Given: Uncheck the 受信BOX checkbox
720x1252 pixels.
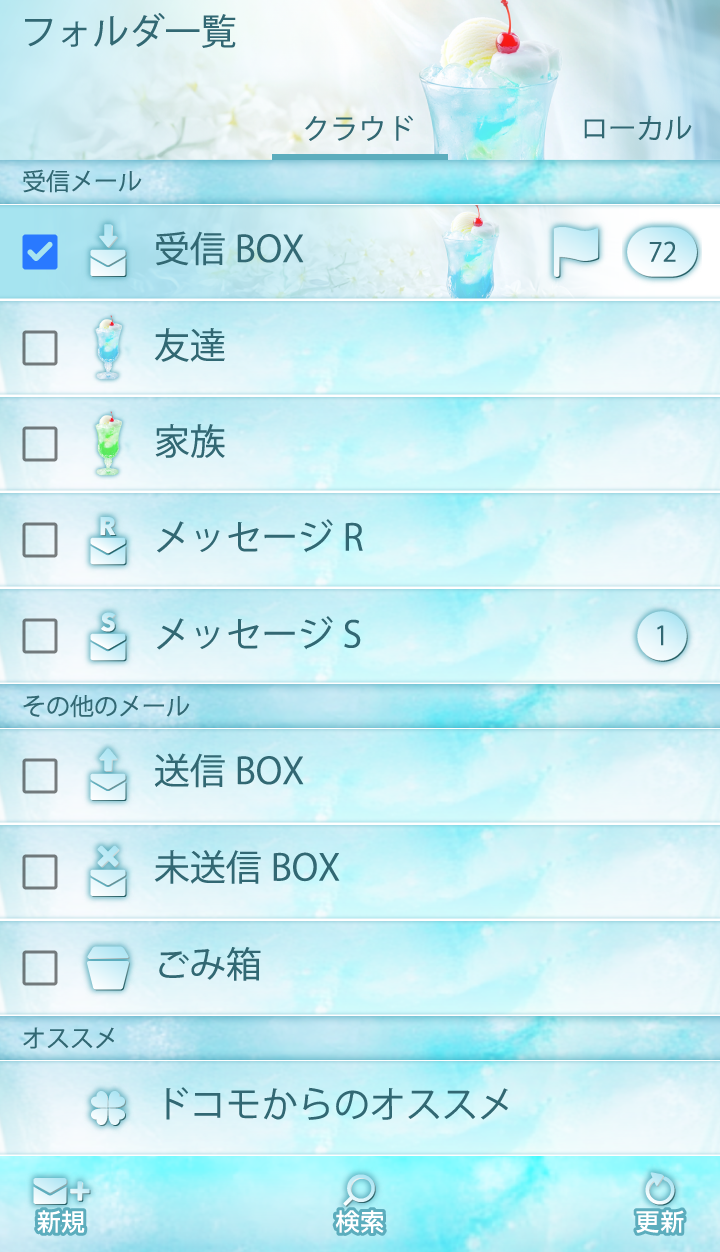Looking at the screenshot, I should click(x=40, y=252).
